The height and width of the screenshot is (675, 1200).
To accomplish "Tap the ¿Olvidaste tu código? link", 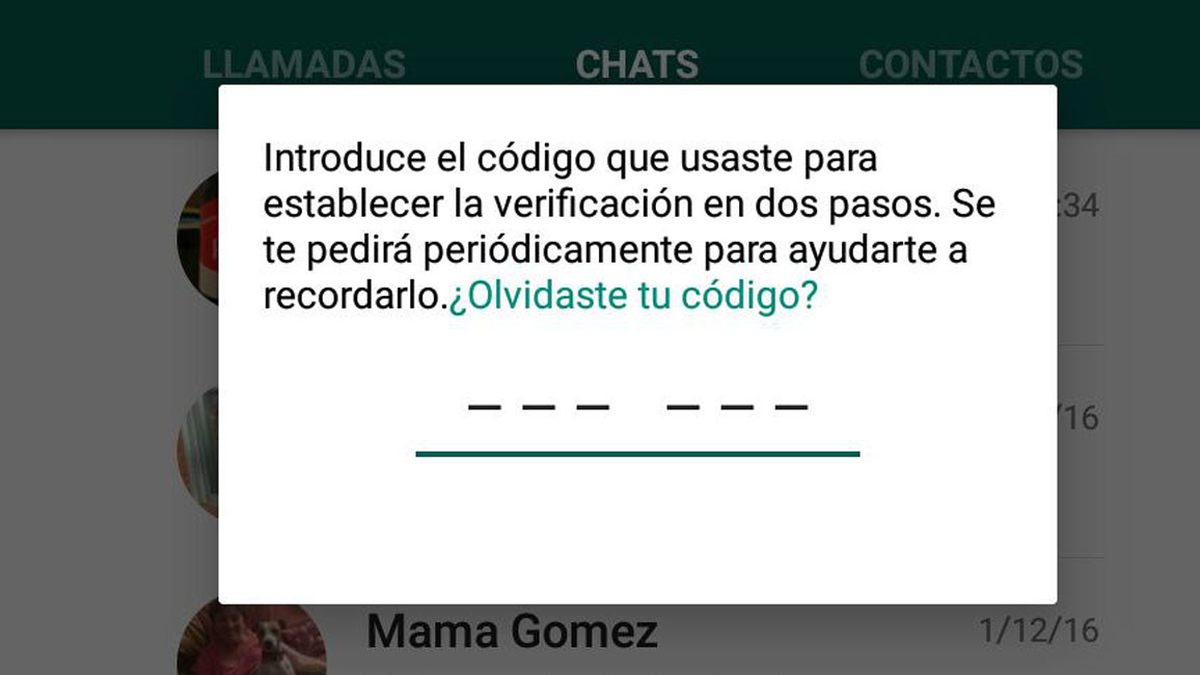I will (633, 297).
